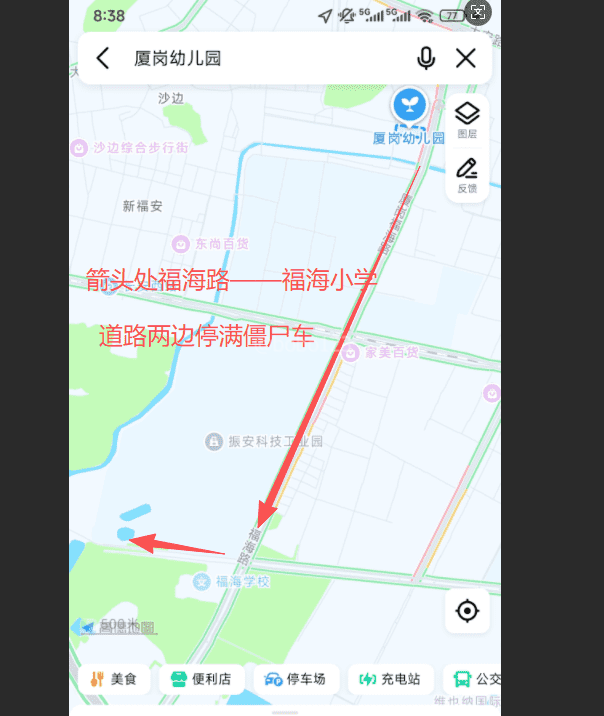Viewport: 604px width, 716px height.
Task: Select 东尚百货 on the map
Action: 180,243
